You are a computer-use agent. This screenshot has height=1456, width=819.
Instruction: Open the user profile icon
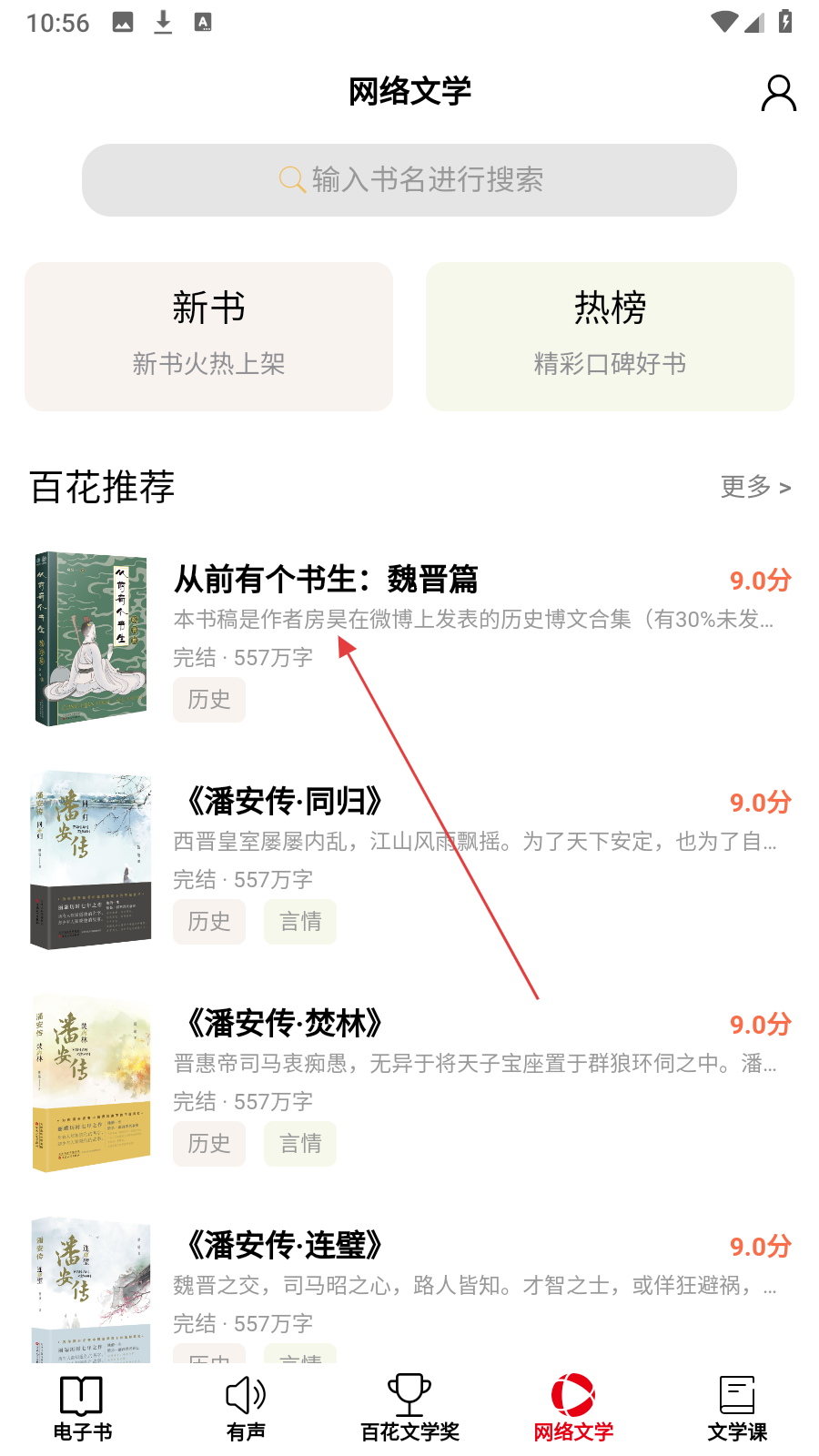(778, 94)
